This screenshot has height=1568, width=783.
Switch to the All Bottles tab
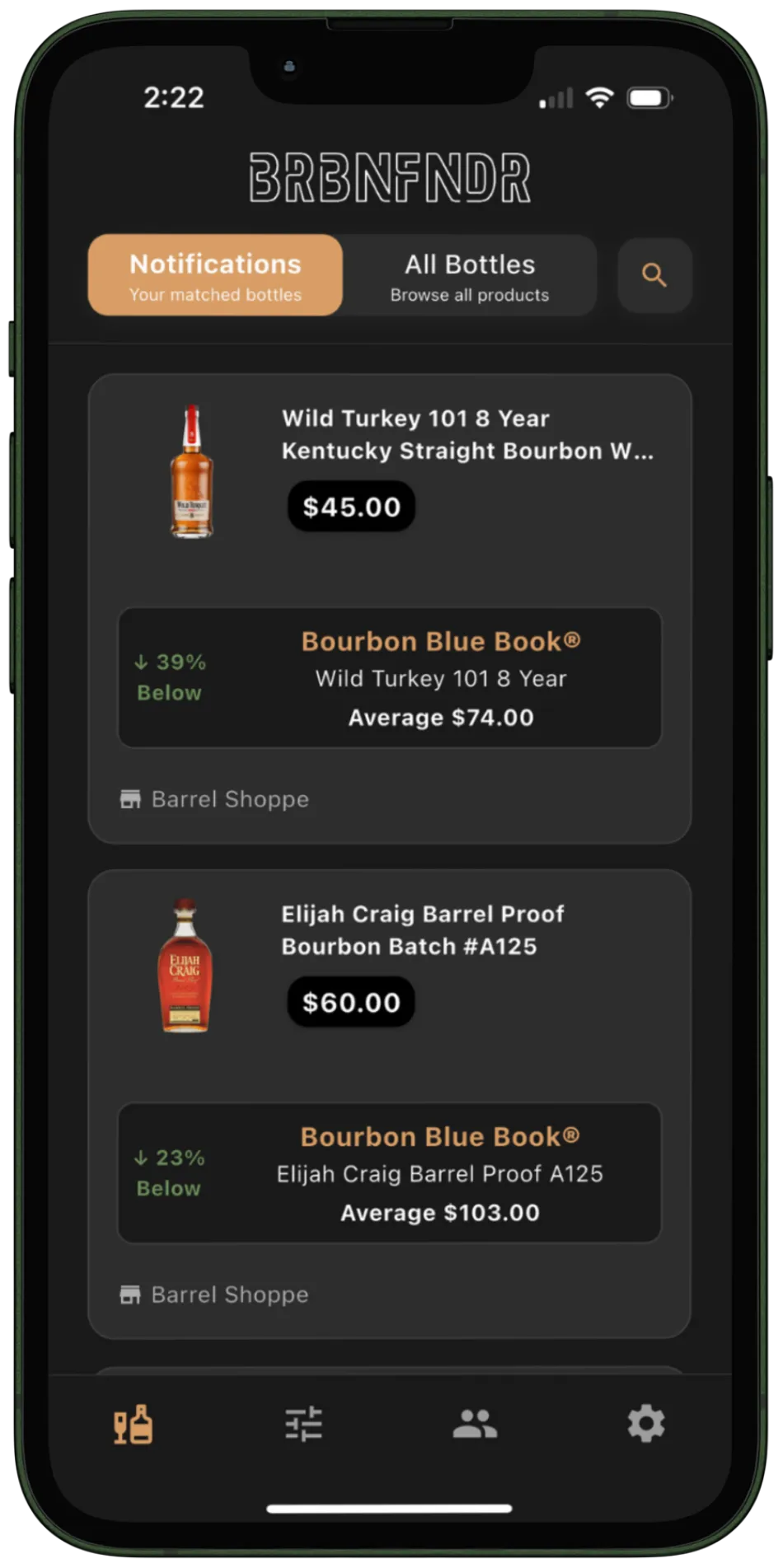470,275
